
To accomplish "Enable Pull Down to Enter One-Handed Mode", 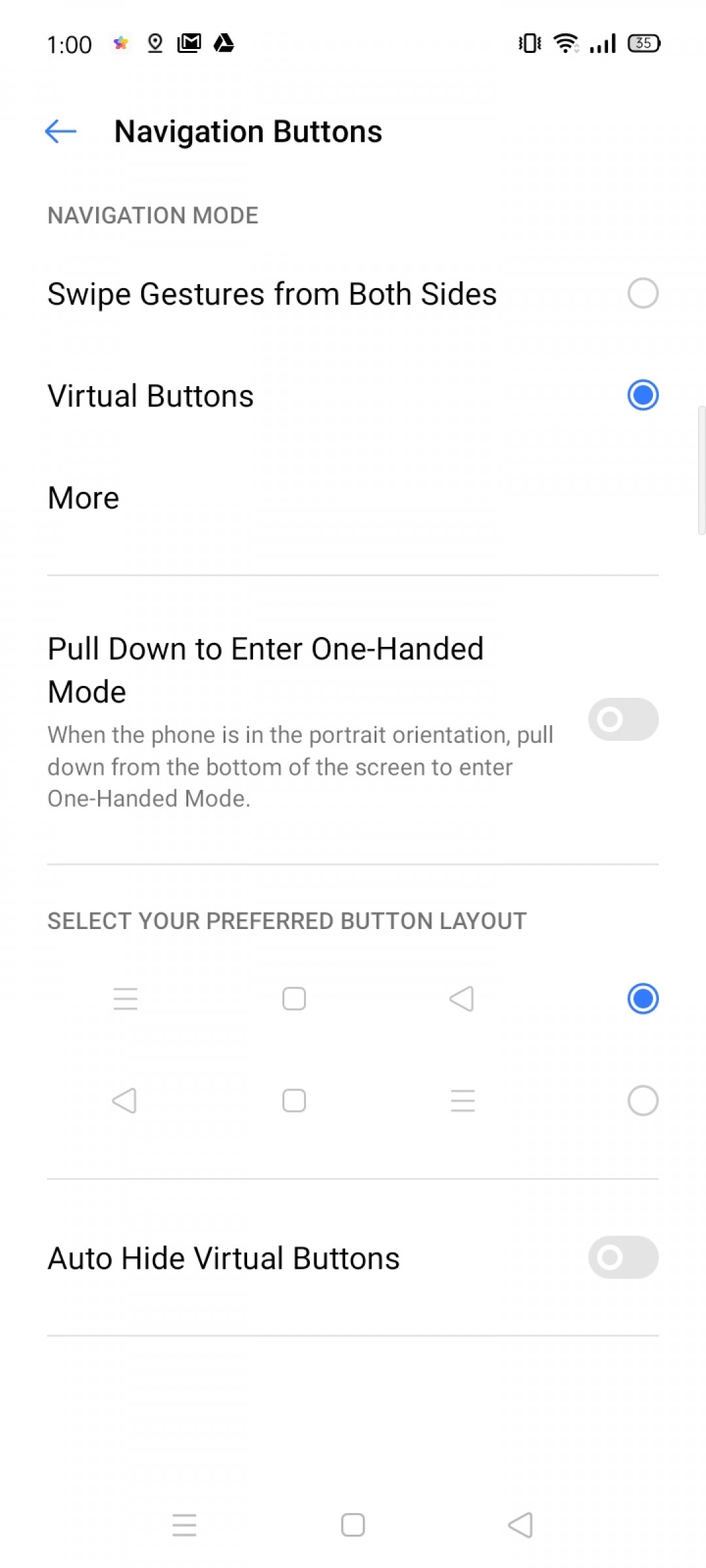I will (623, 719).
